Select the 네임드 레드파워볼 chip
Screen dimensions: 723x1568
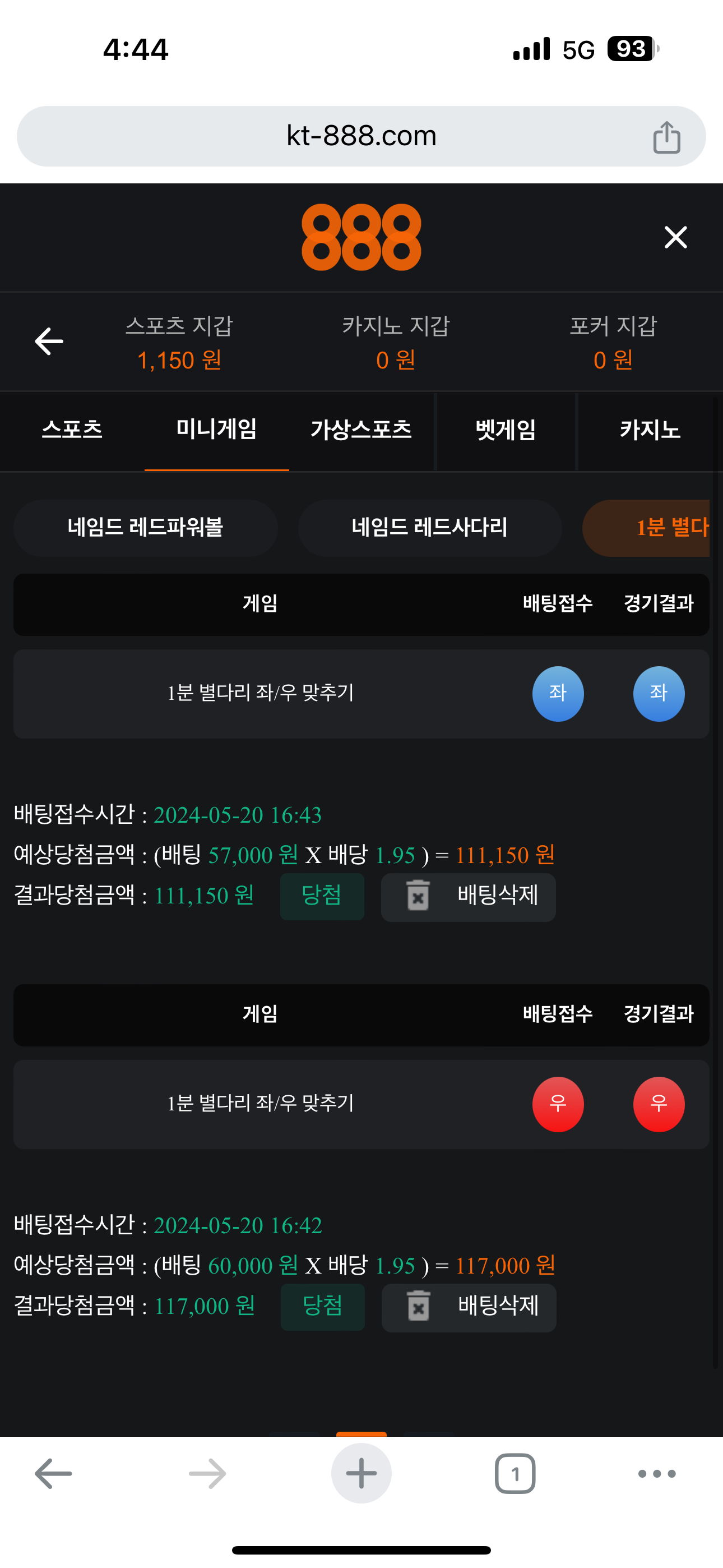point(146,528)
